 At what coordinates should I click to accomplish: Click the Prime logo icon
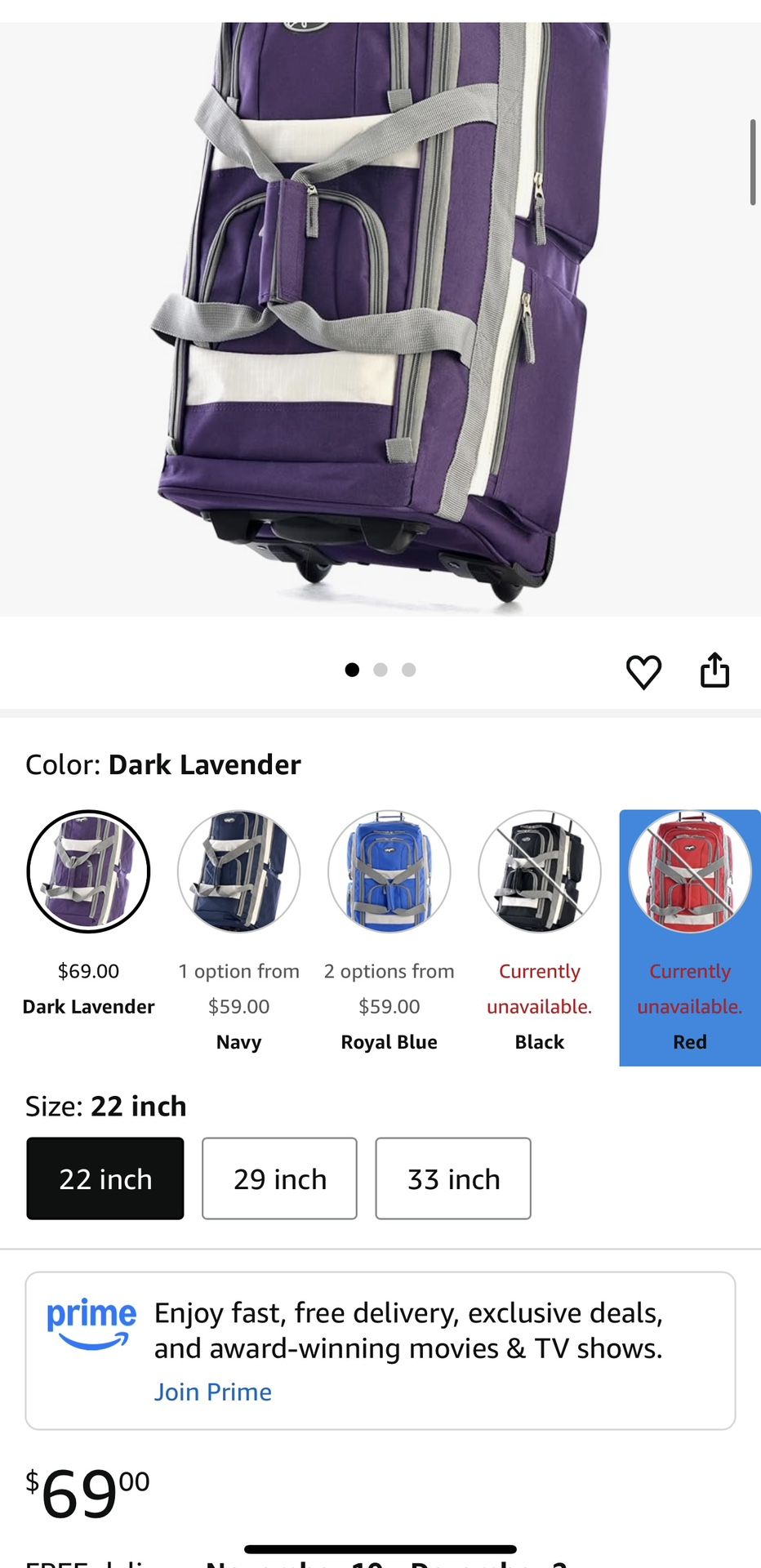(x=91, y=1330)
